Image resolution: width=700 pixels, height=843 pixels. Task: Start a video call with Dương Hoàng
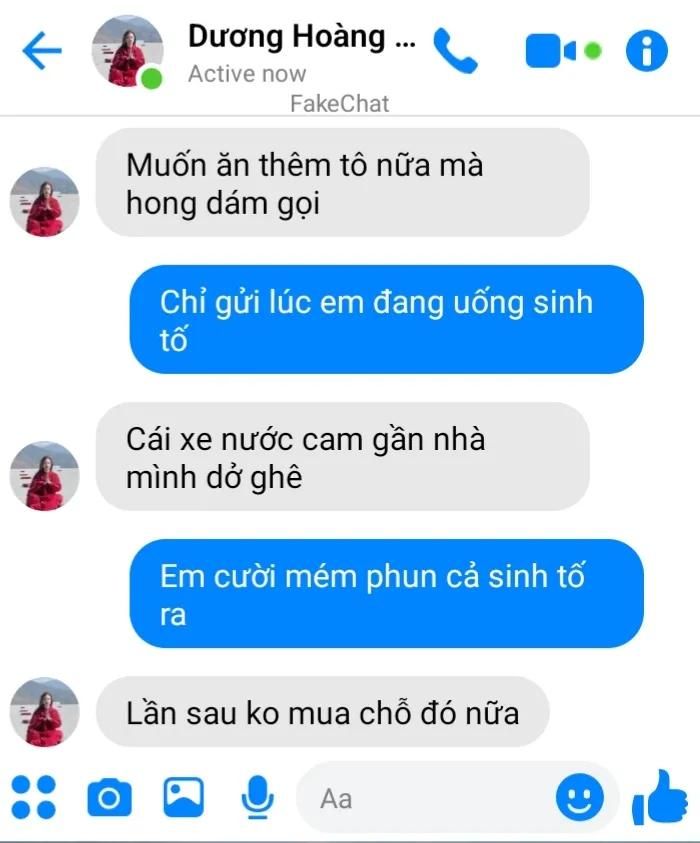(553, 50)
